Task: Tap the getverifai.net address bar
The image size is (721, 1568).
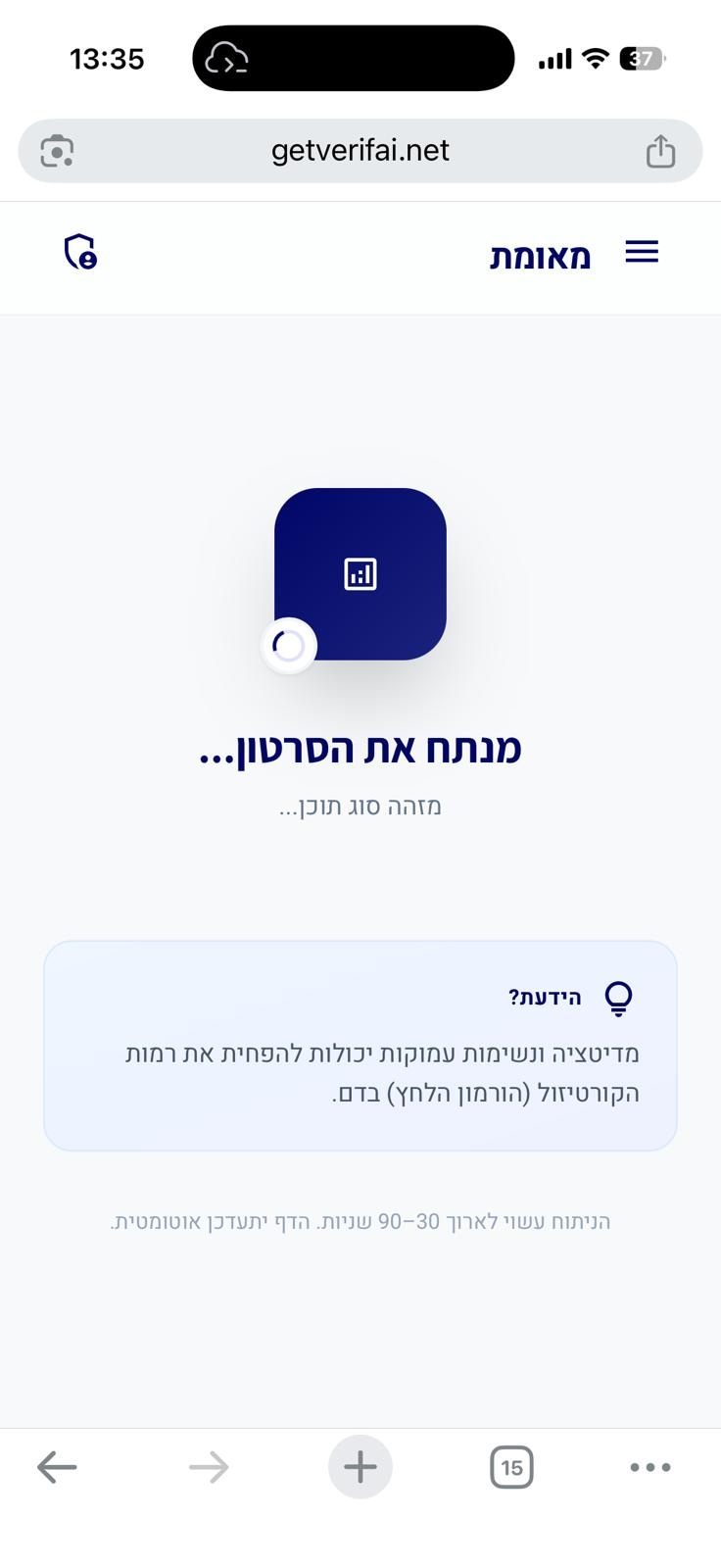Action: point(360,151)
